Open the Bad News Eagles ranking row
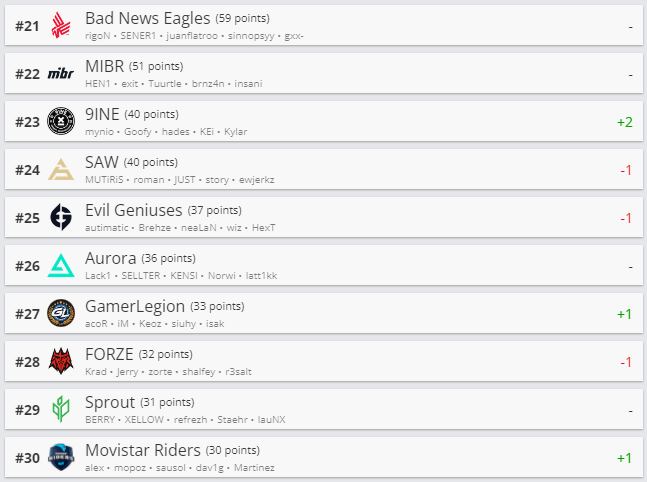Screen dimensions: 647x482 tap(147, 19)
